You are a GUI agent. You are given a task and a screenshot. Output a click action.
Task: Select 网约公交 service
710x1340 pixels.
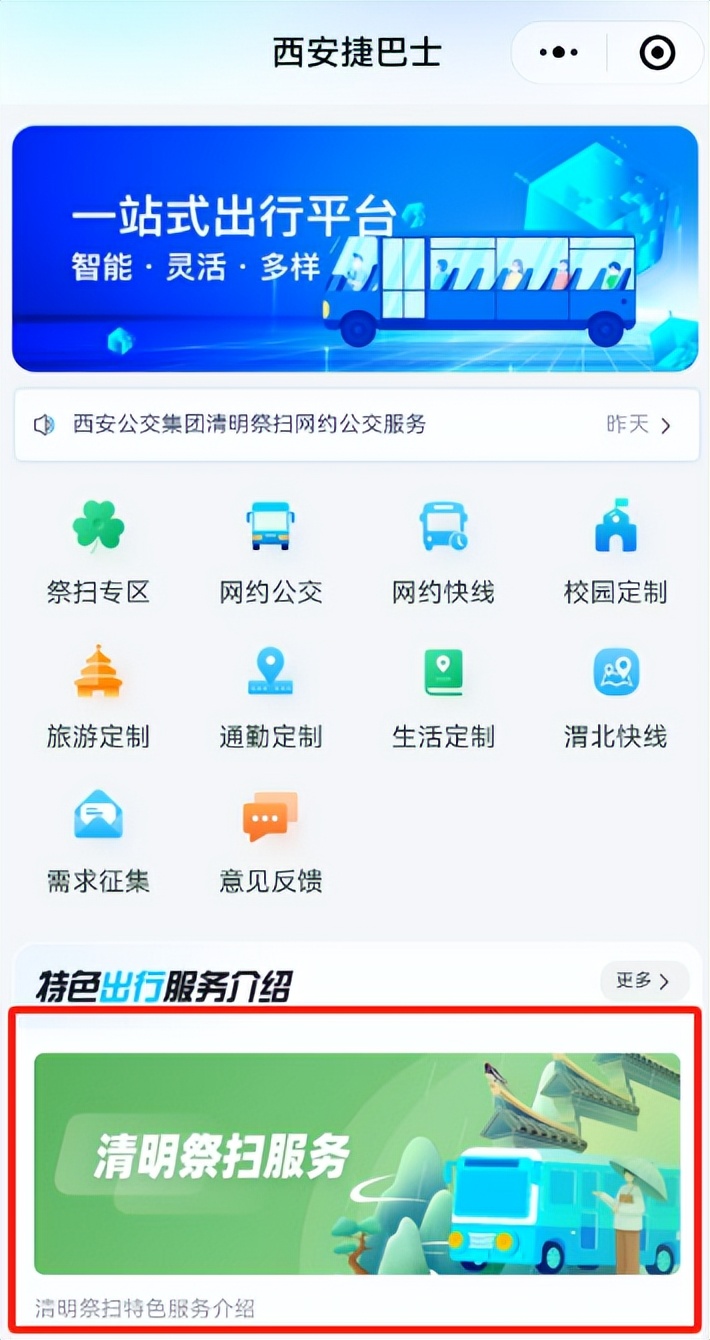click(270, 551)
